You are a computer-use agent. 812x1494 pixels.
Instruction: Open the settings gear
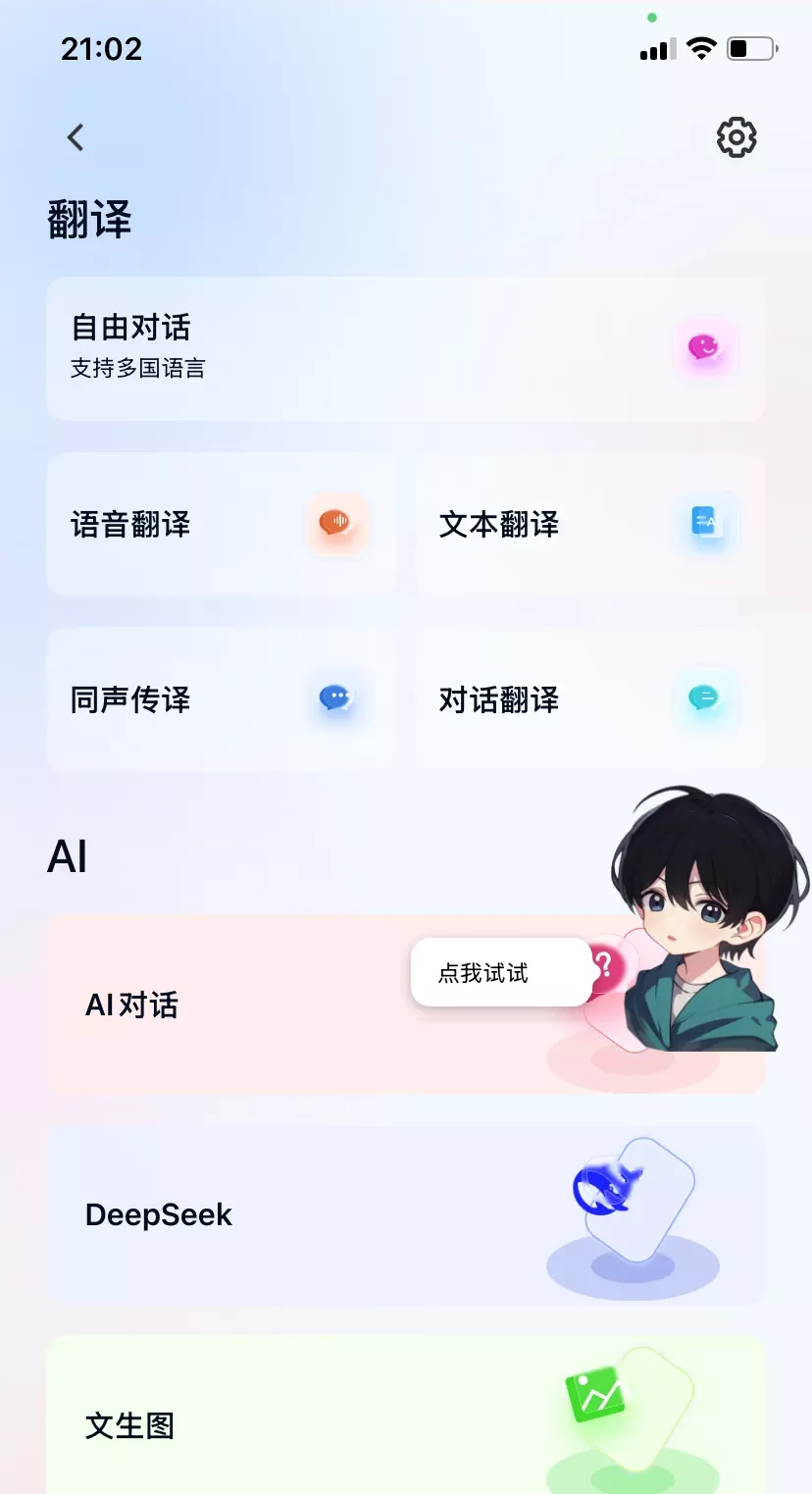click(736, 137)
